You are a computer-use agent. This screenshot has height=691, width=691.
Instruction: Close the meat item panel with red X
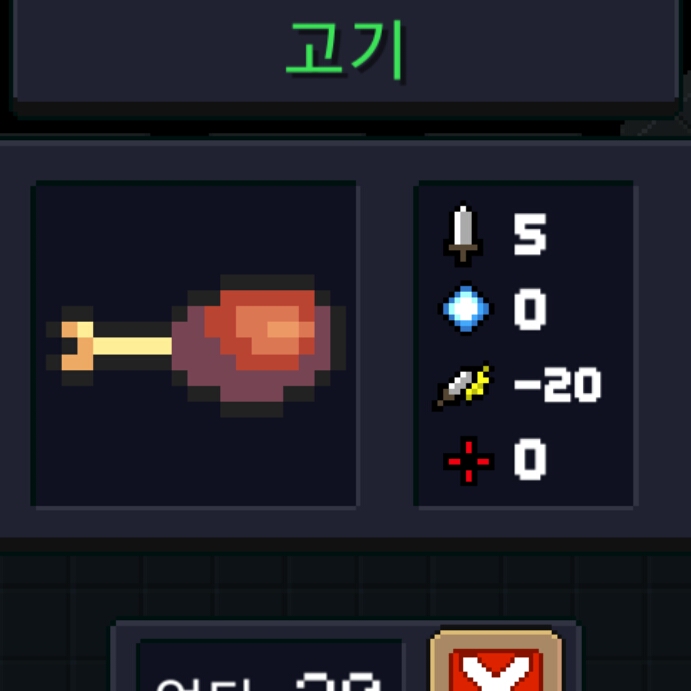(x=497, y=664)
